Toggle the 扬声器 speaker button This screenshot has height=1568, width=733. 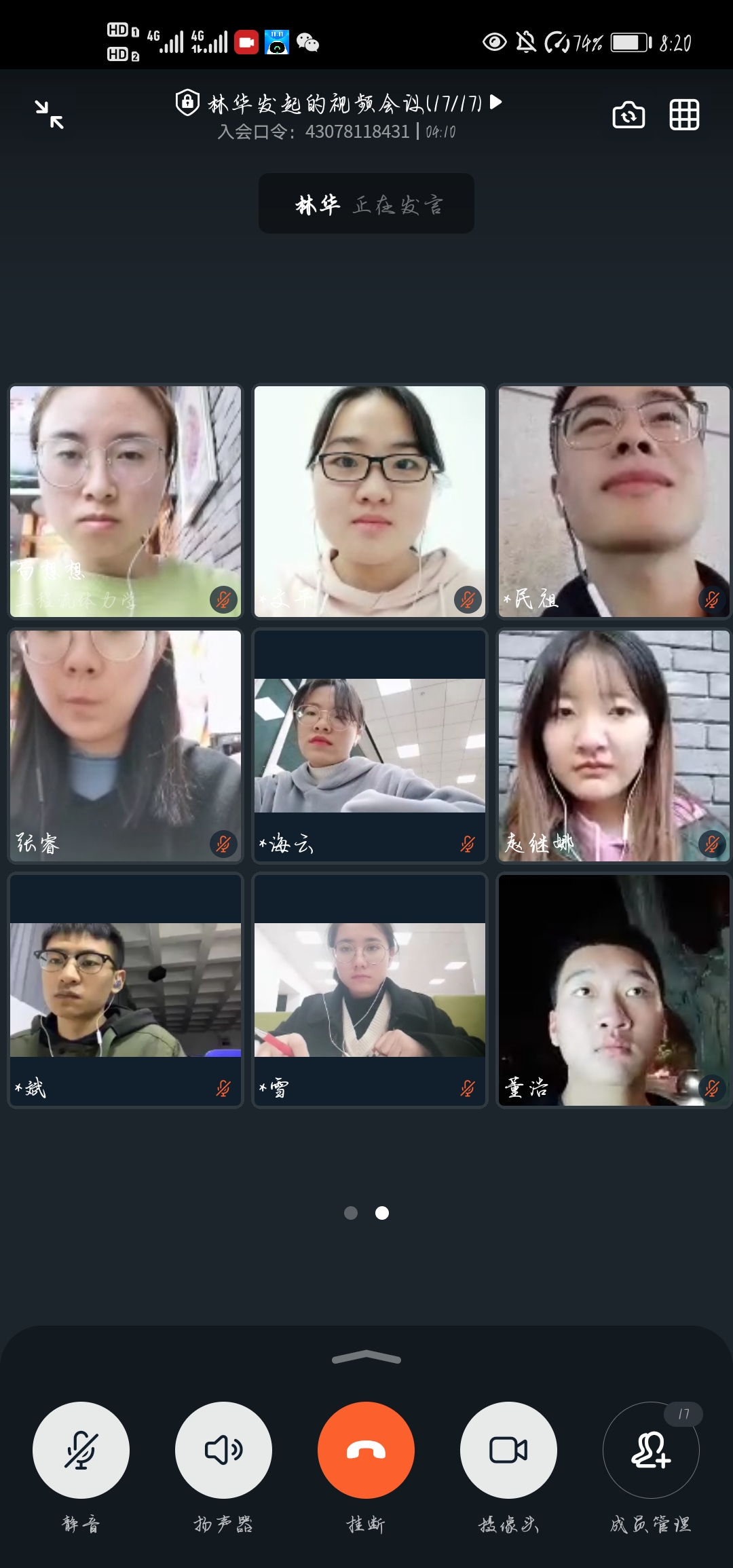click(x=223, y=1450)
